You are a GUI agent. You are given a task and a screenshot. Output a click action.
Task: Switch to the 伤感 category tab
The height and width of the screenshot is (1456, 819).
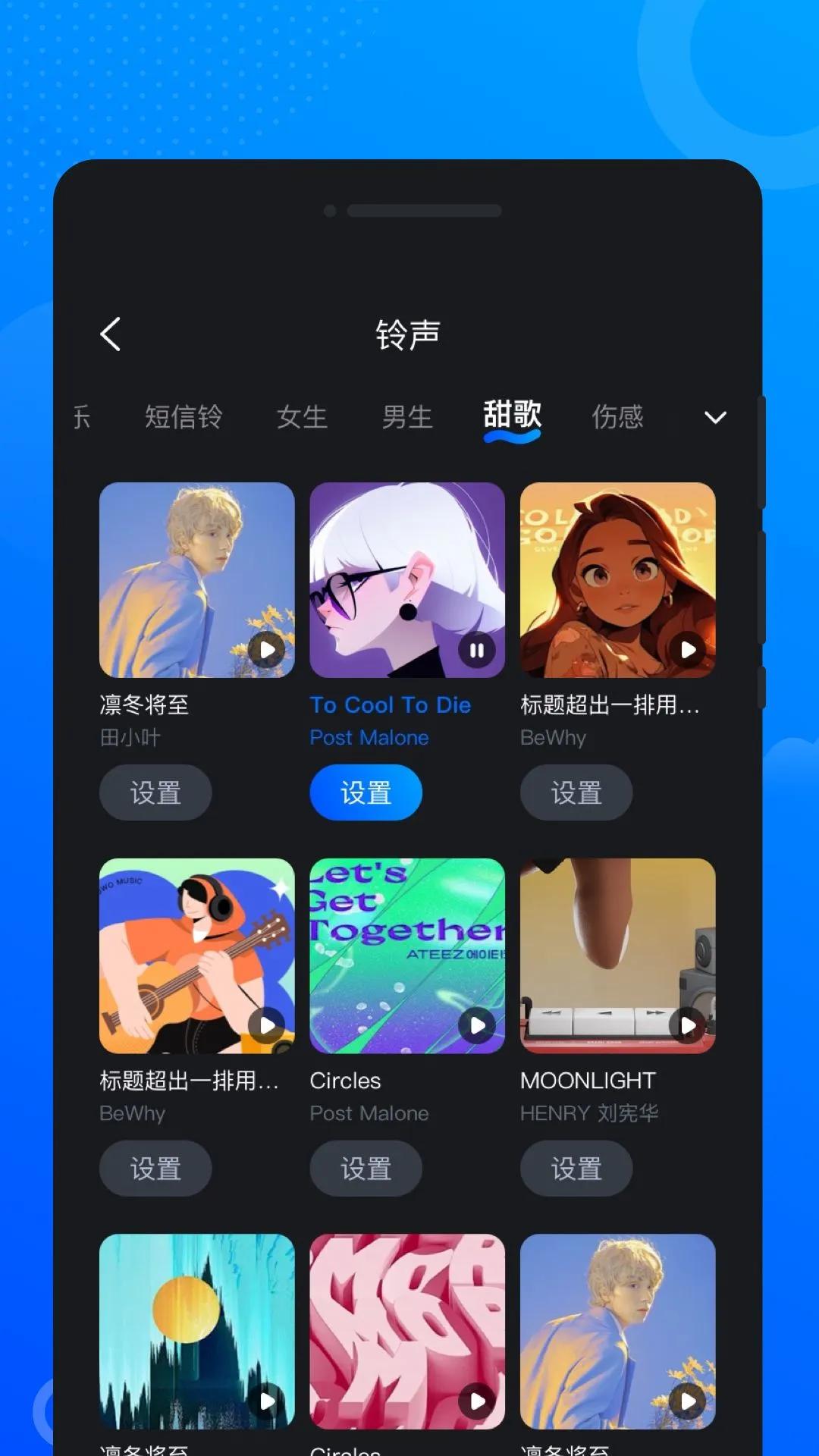pos(618,417)
